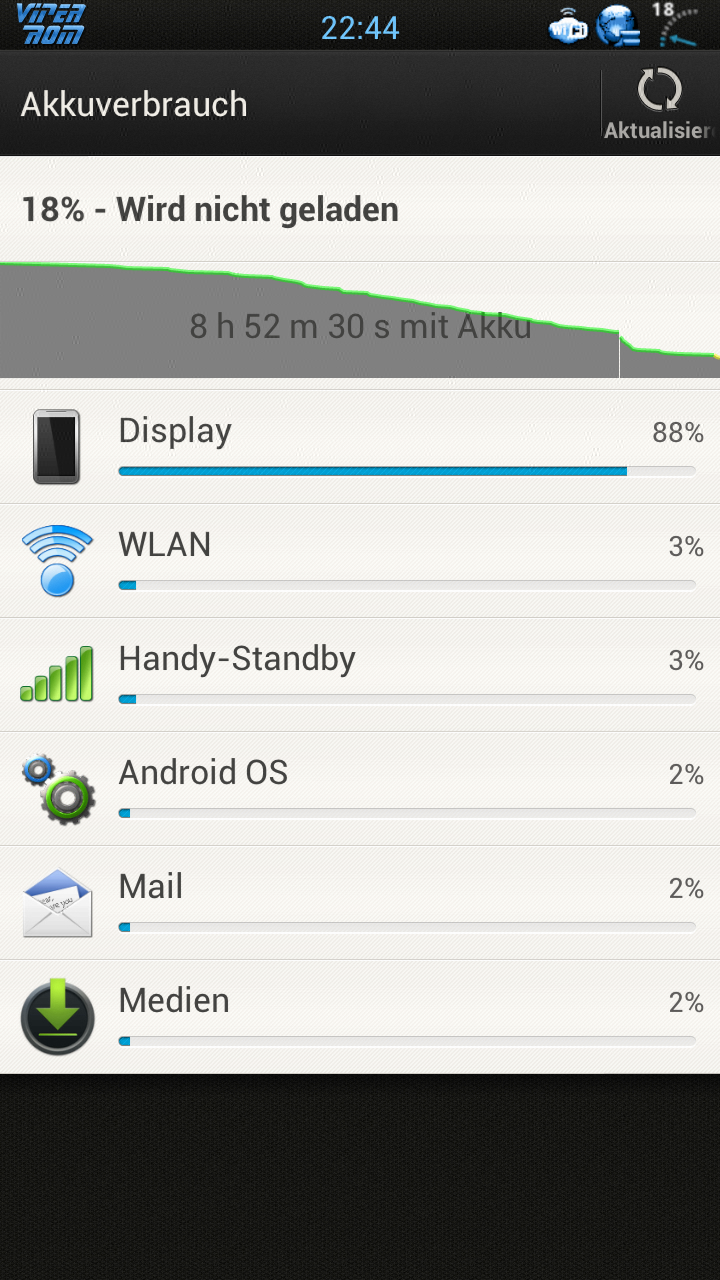Open Display battery usage details
This screenshot has height=1280, width=720.
(x=360, y=447)
